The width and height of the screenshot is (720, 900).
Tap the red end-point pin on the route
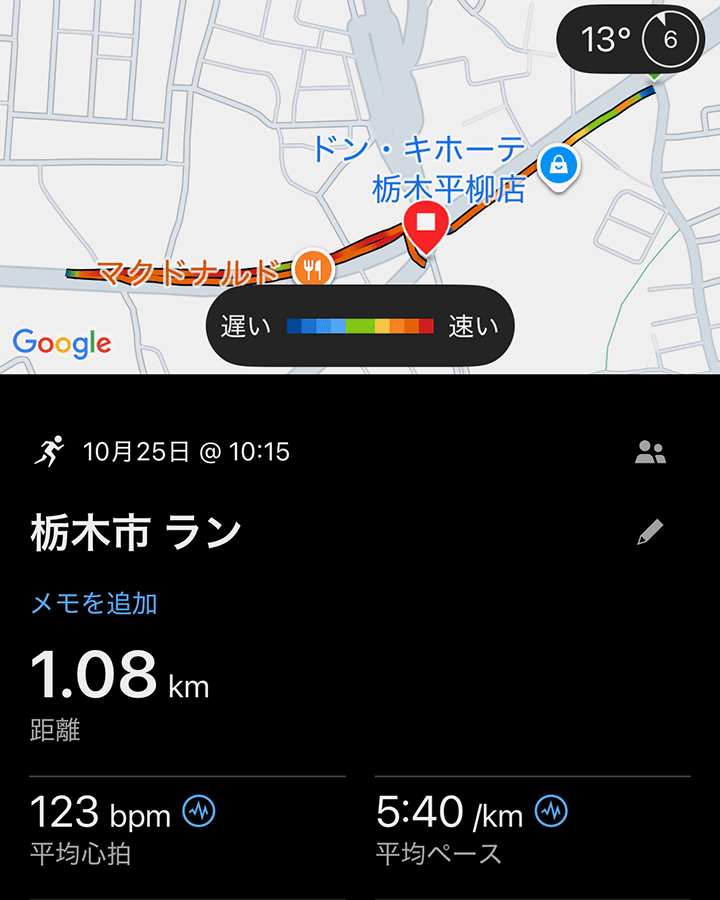coord(427,226)
